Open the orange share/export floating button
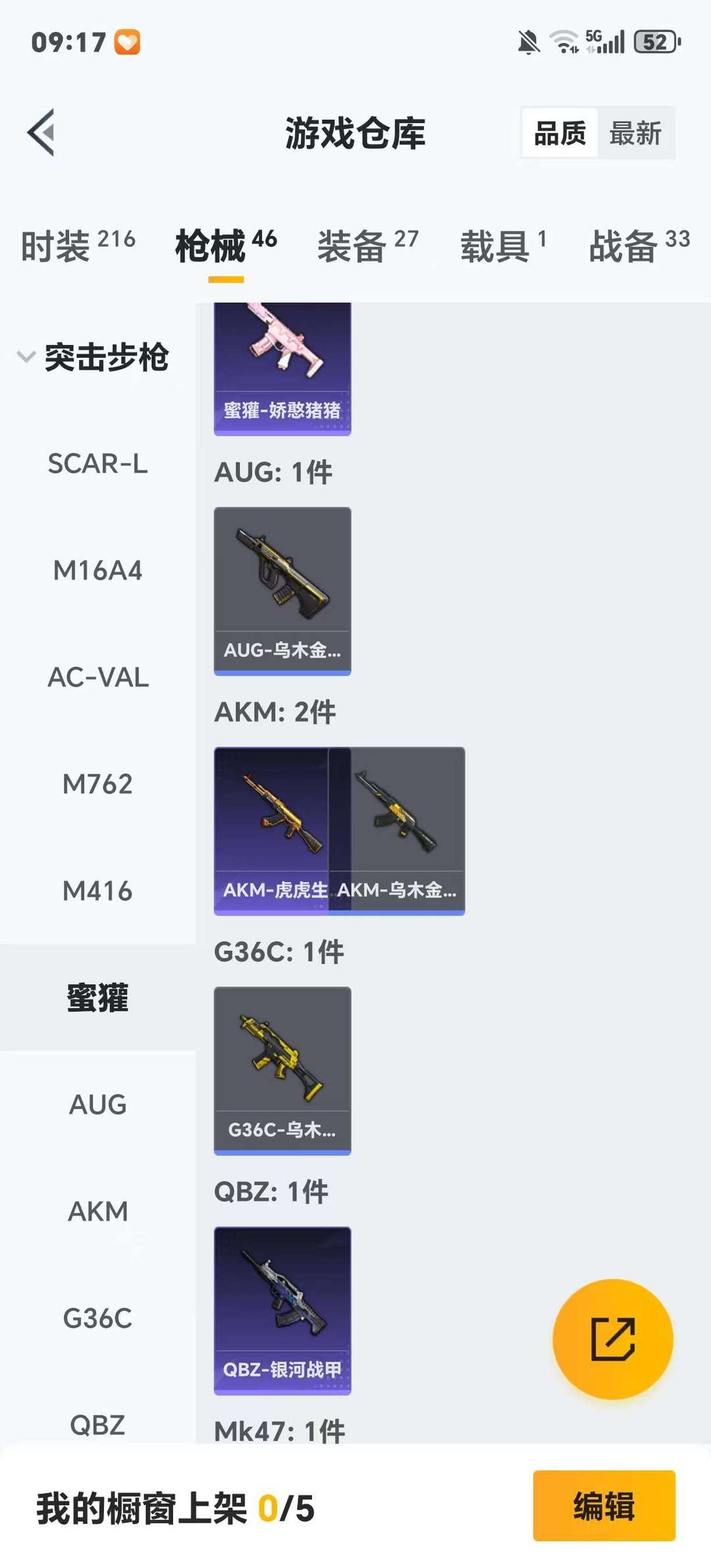Viewport: 711px width, 1568px height. coord(612,1340)
